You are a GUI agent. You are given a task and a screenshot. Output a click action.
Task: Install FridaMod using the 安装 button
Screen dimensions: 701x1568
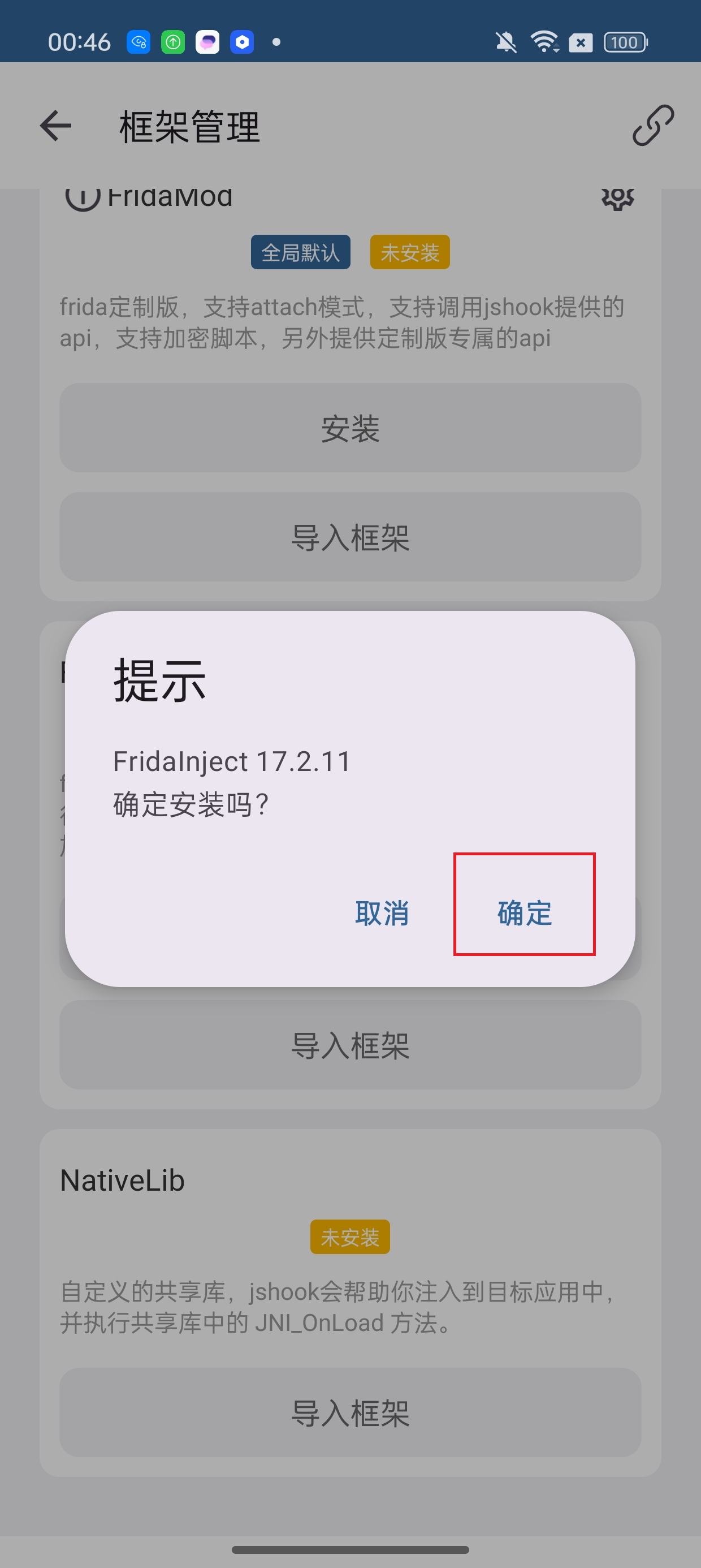click(350, 429)
